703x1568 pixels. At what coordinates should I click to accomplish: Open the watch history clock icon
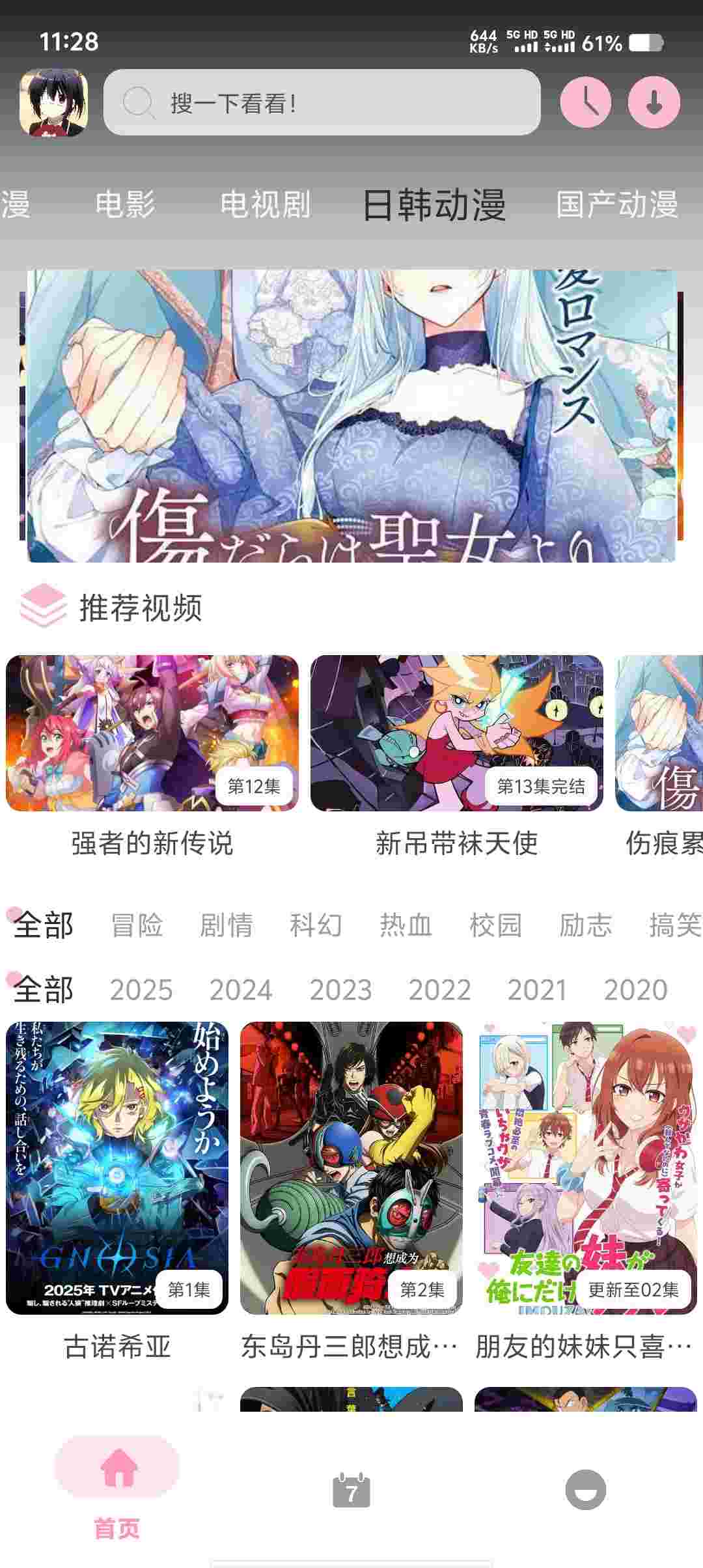coord(586,102)
